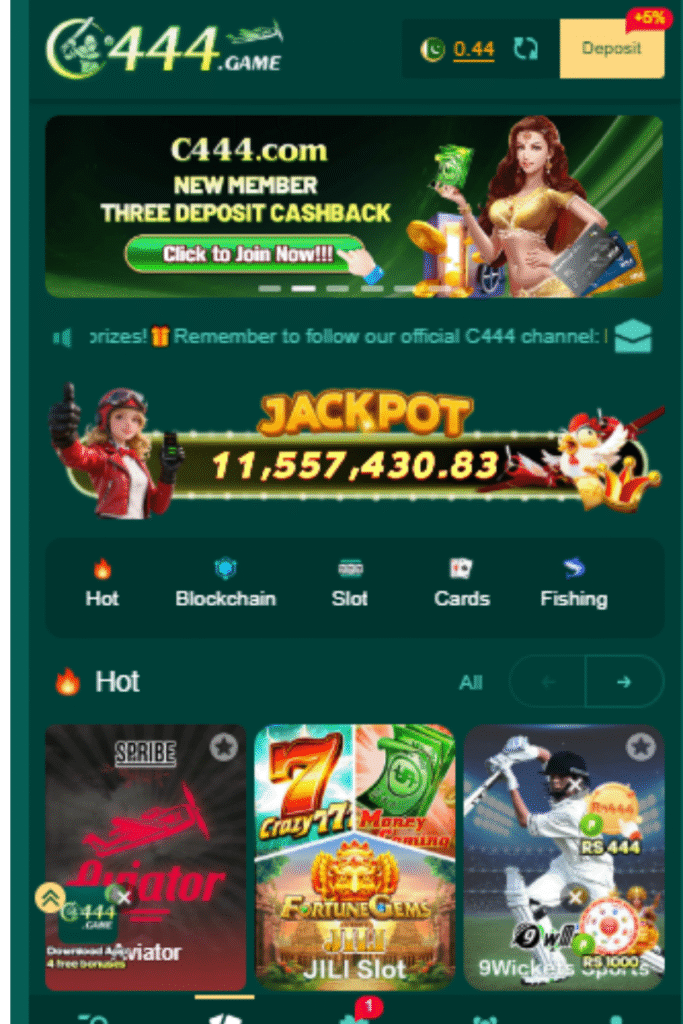This screenshot has width=683, height=1024.
Task: Favorite 9Wickets Sports with star icon
Action: 641,746
